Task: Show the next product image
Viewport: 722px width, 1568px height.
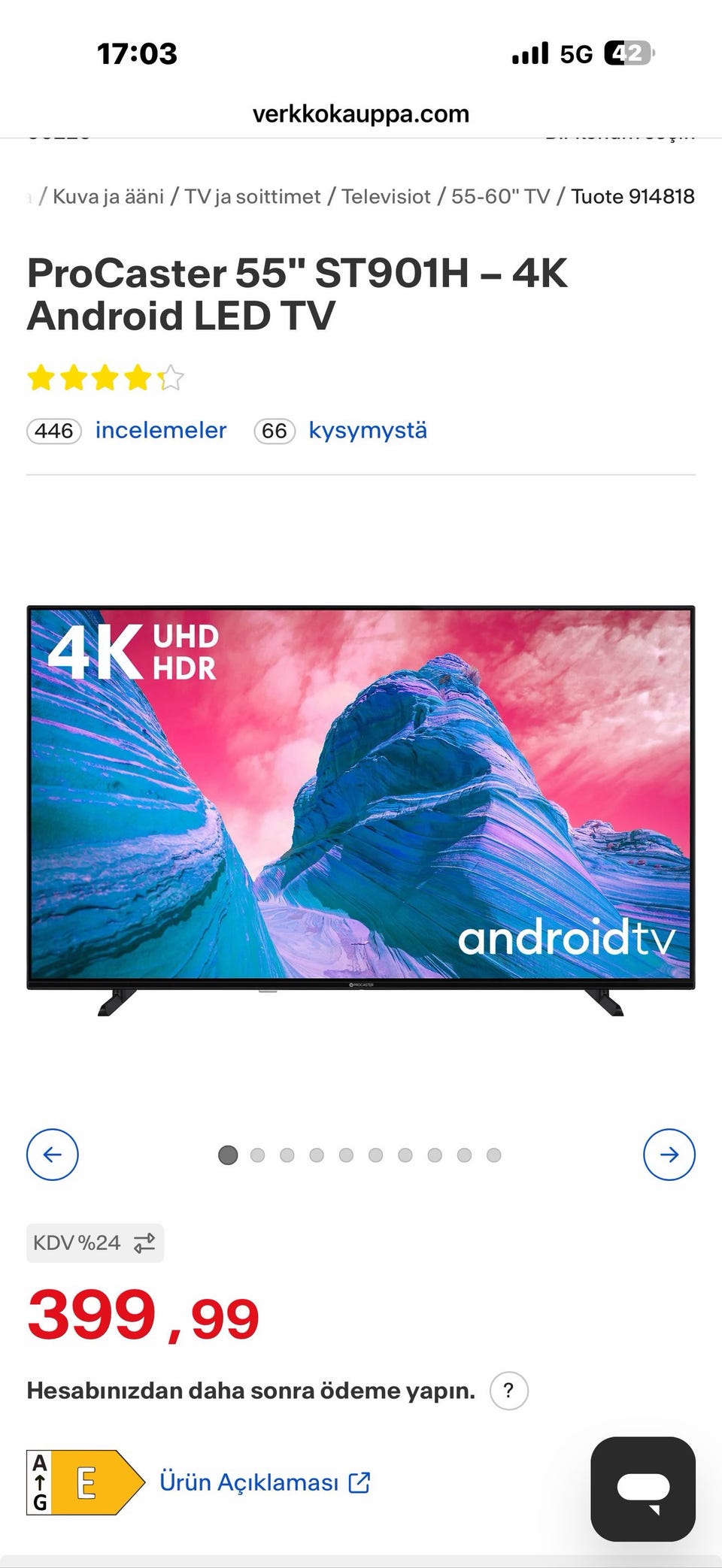Action: click(669, 1155)
